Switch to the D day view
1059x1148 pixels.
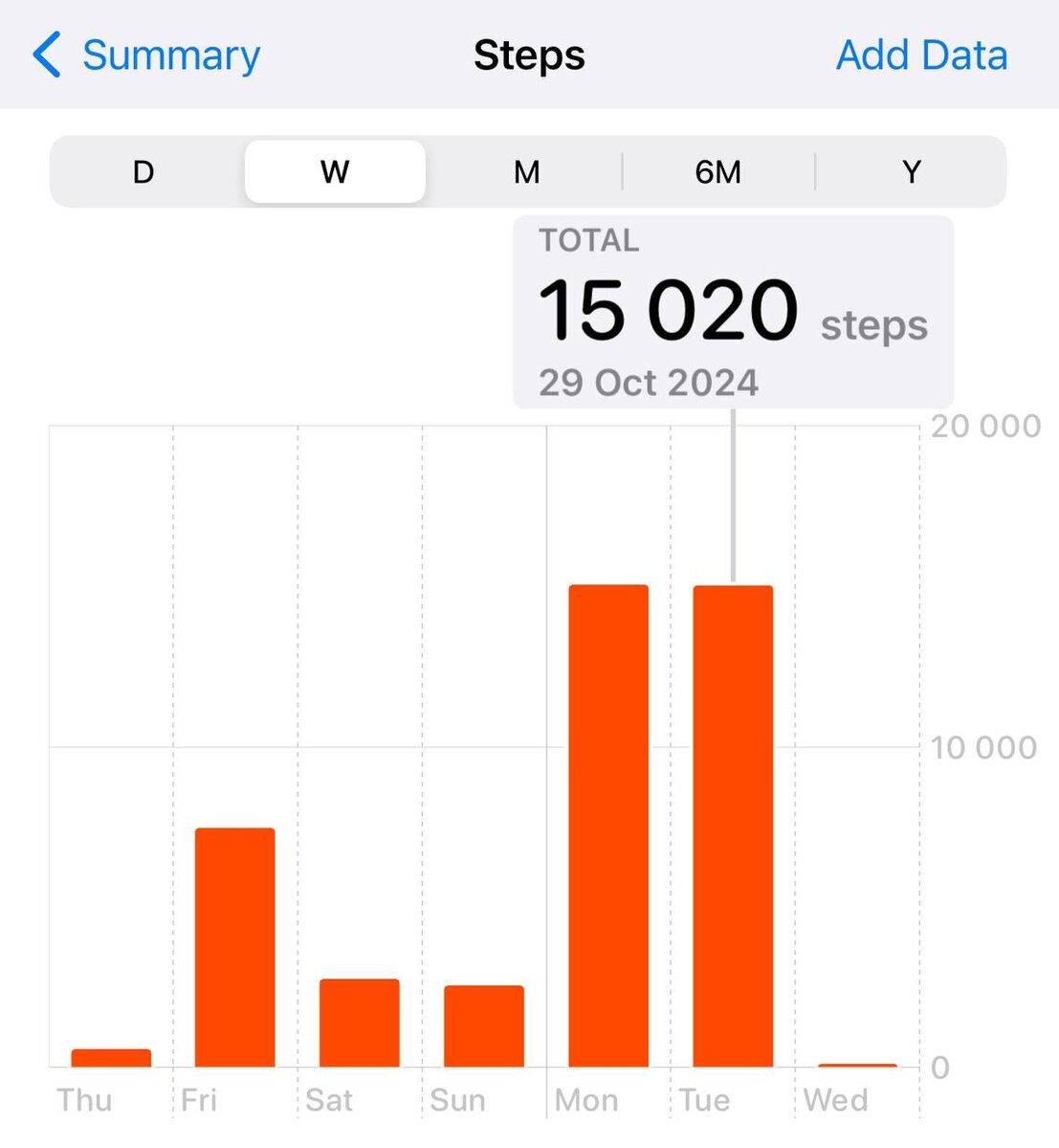coord(143,172)
